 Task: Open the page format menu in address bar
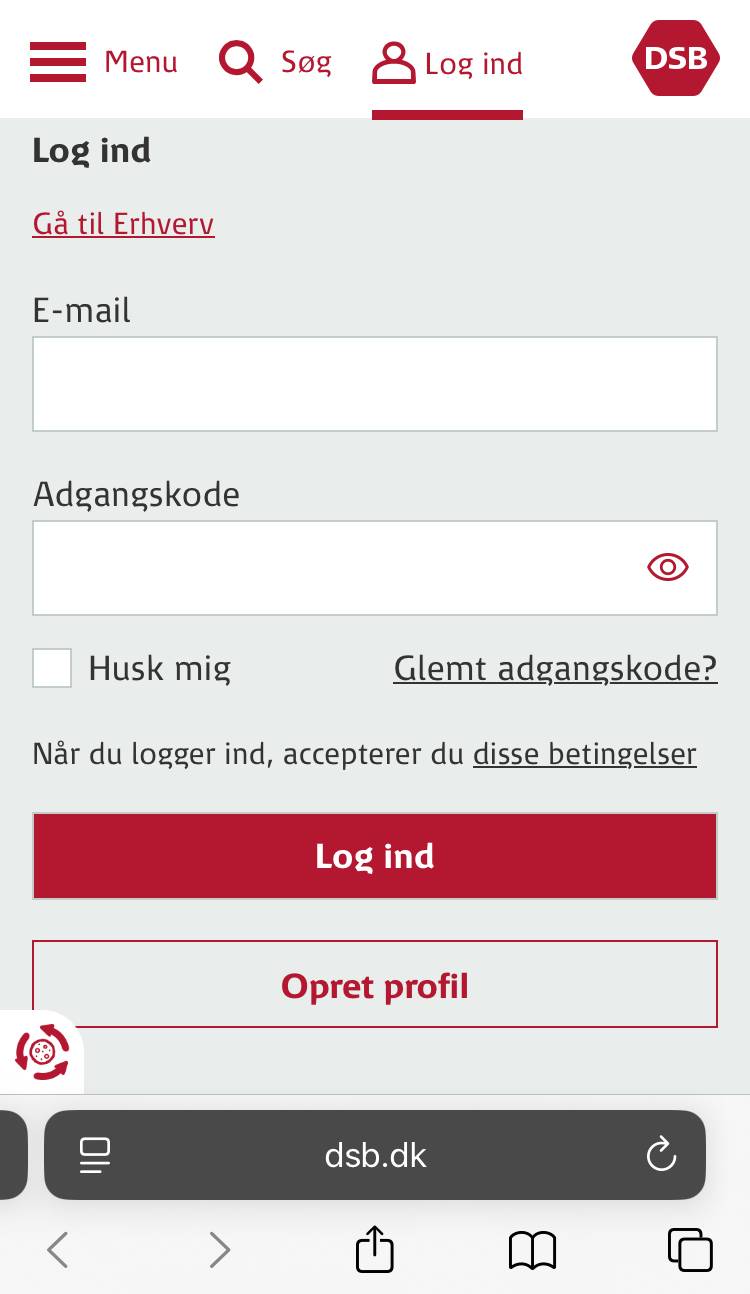pyautogui.click(x=95, y=1156)
